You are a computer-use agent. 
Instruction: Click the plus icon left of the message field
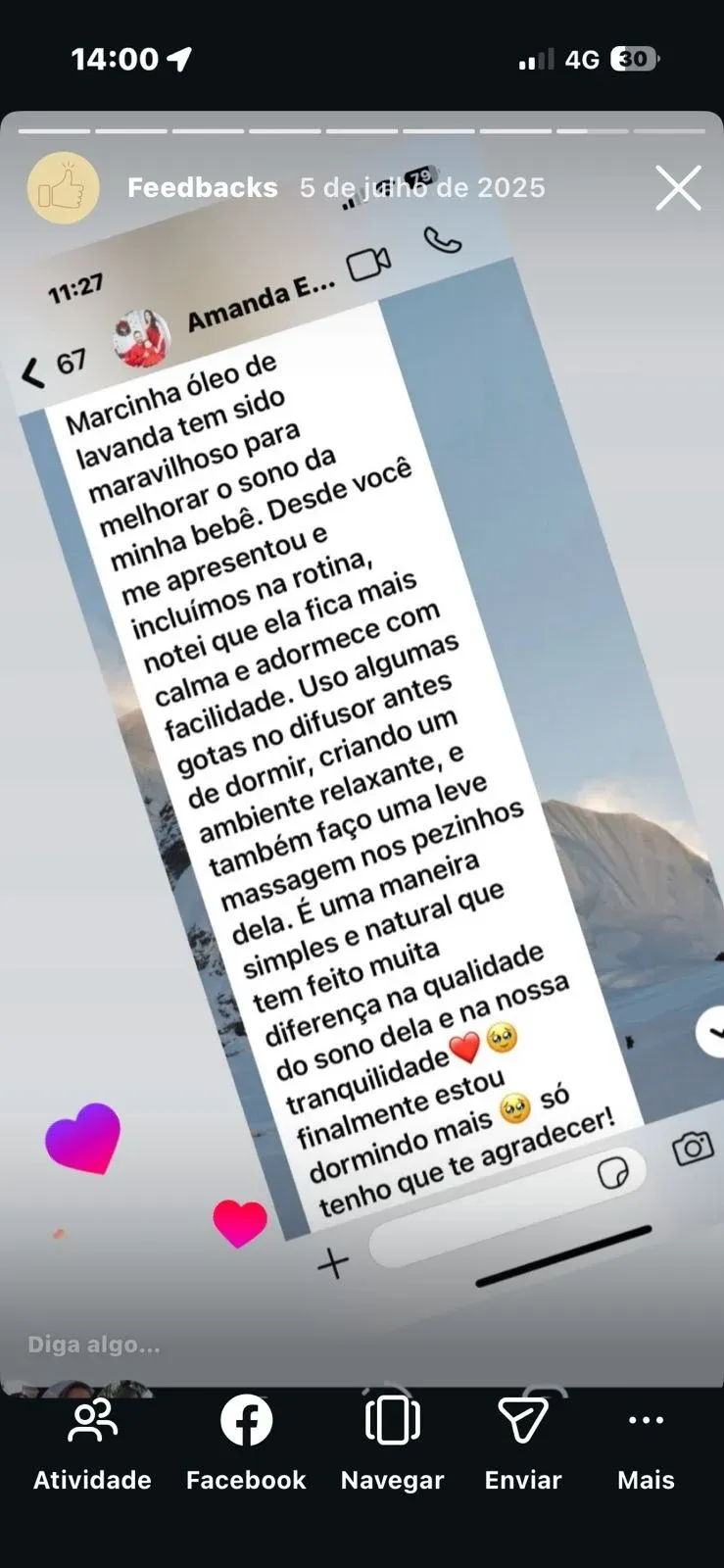tap(332, 1262)
